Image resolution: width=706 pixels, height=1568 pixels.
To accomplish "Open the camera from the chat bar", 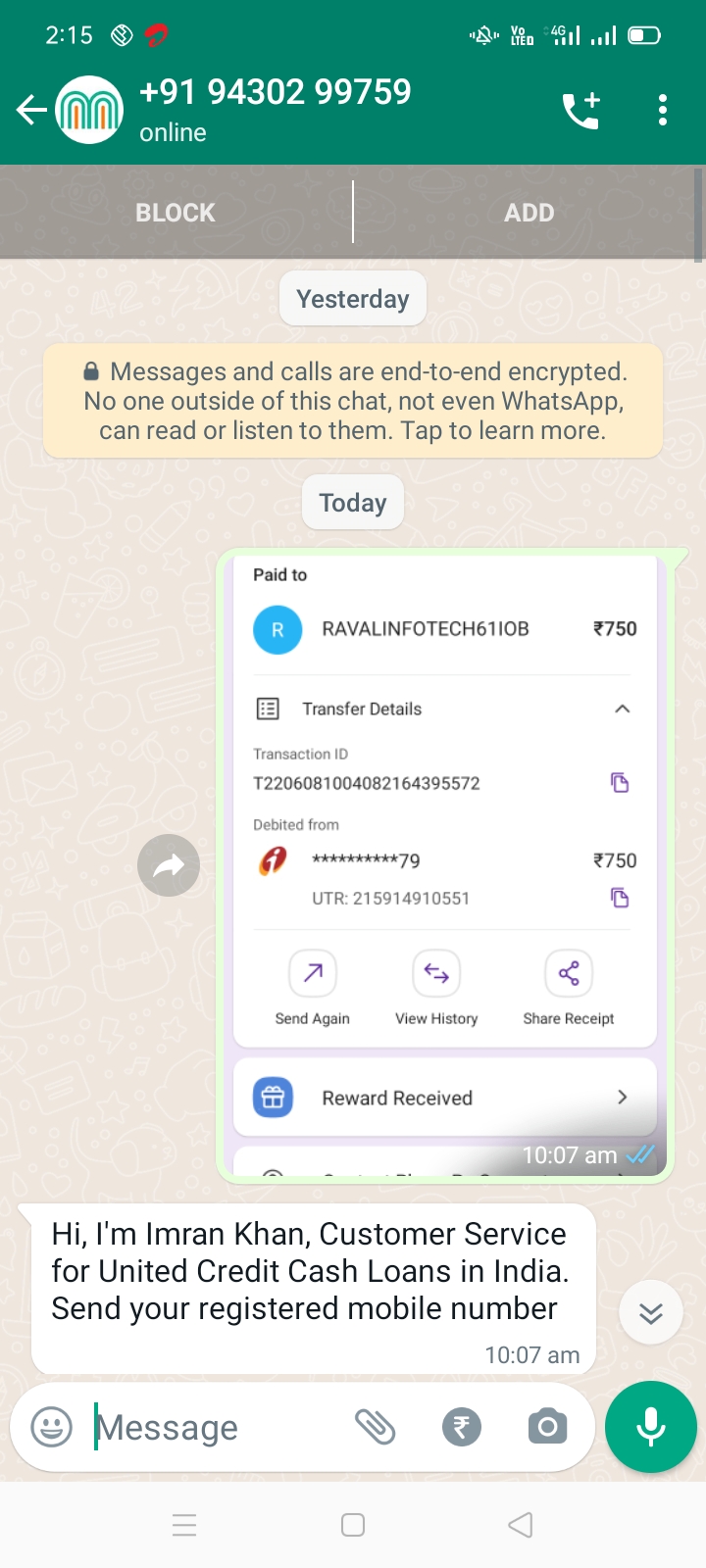I will (x=547, y=1427).
